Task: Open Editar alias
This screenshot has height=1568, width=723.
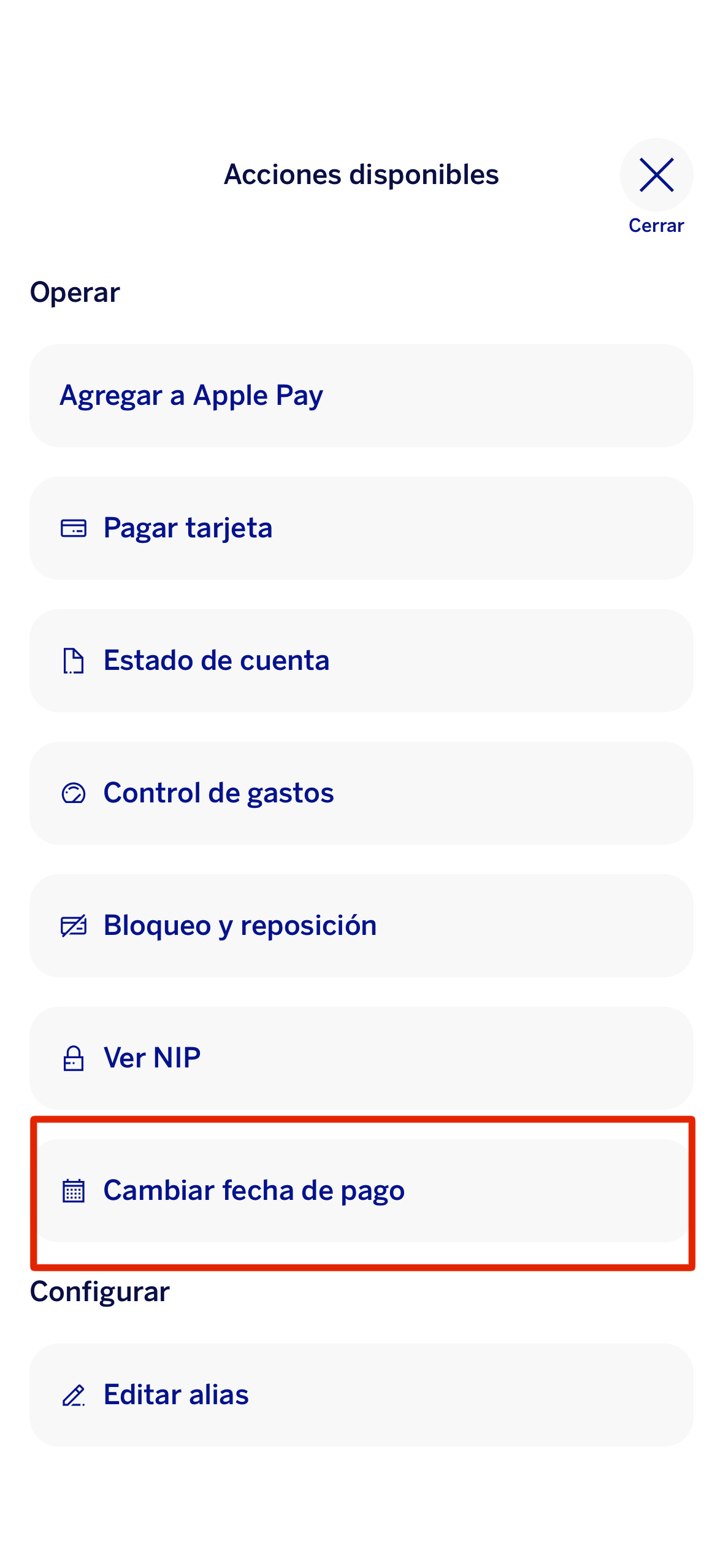Action: pyautogui.click(x=361, y=1394)
